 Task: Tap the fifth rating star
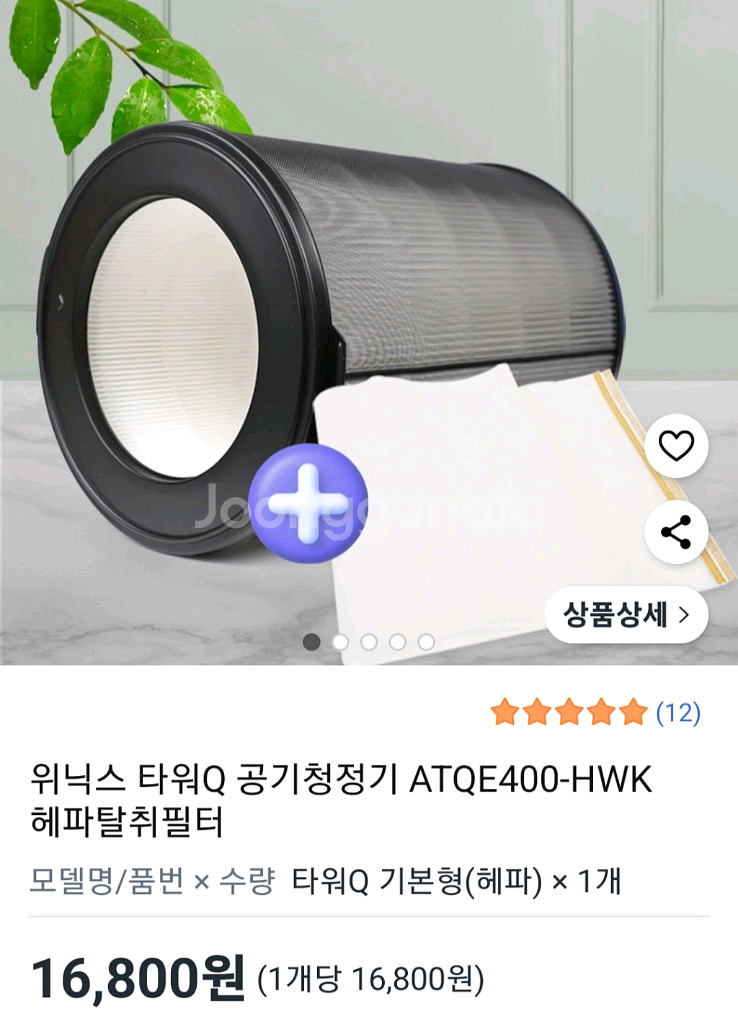634,711
